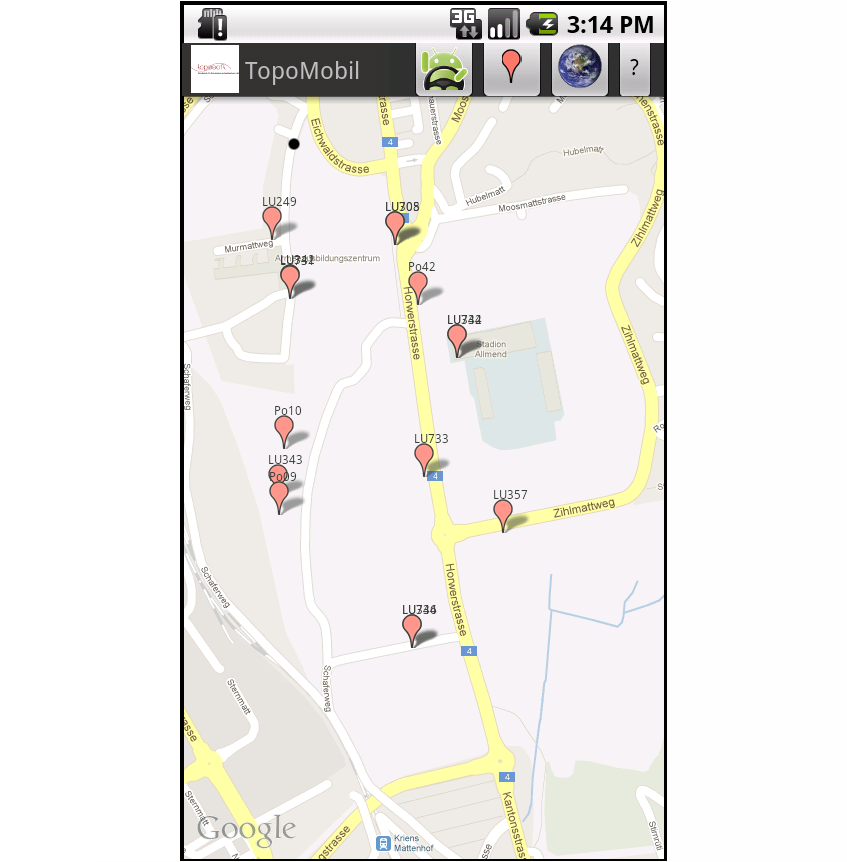This screenshot has width=847, height=862.
Task: Open the map pin toolbar button
Action: point(512,69)
